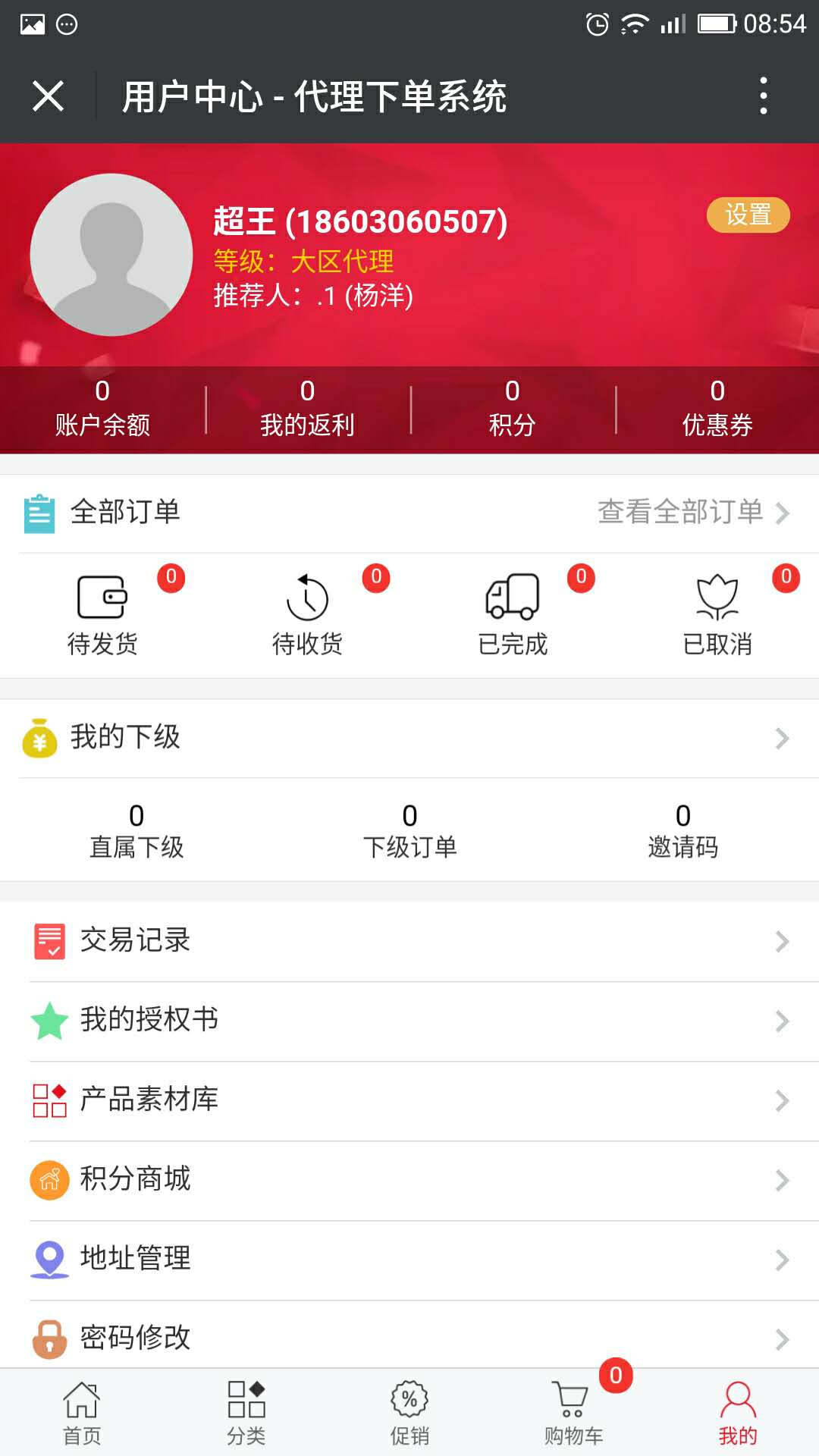819x1456 pixels.
Task: Open 我的授权书 authorization letter
Action: tap(409, 1021)
